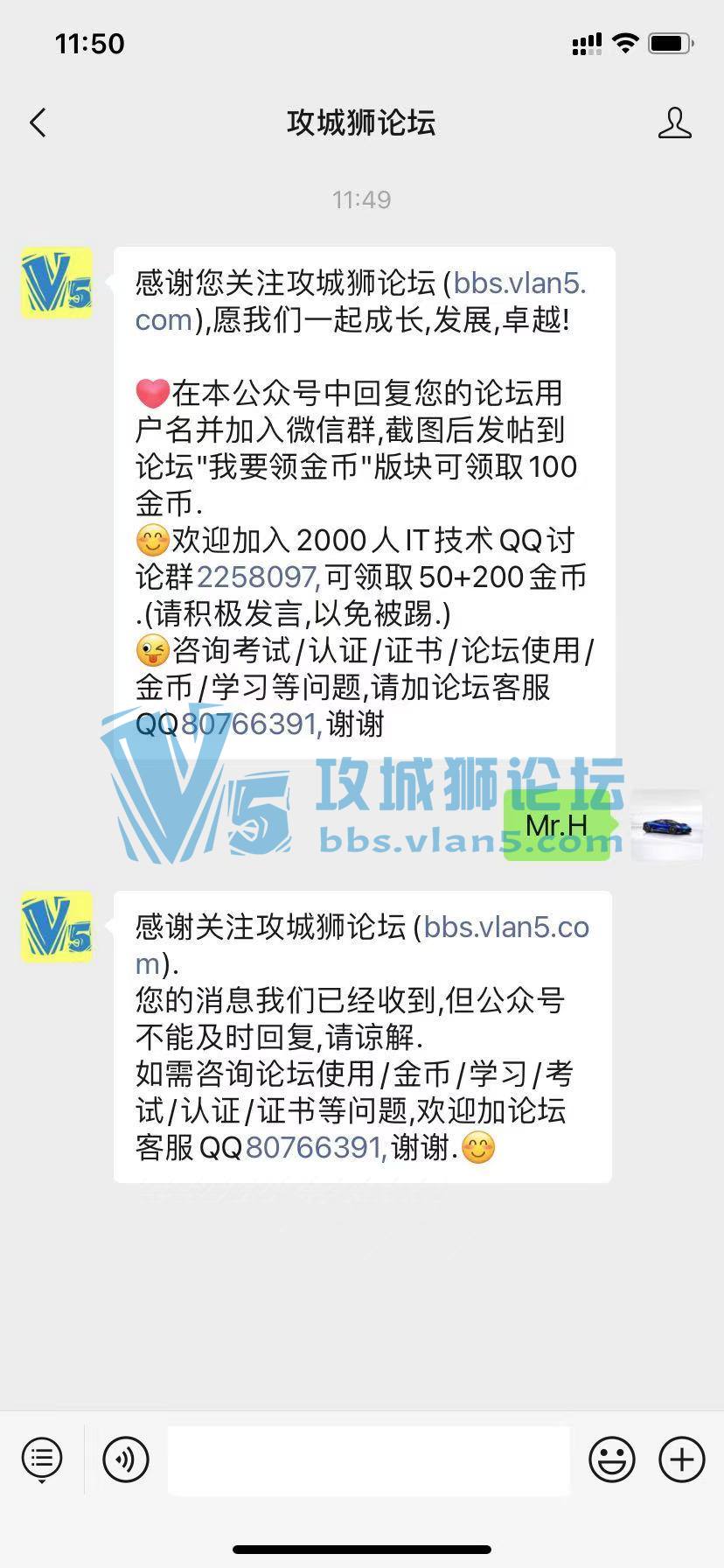Go back from 攻城狮论坛 chat
The width and height of the screenshot is (724, 1568).
click(x=38, y=123)
